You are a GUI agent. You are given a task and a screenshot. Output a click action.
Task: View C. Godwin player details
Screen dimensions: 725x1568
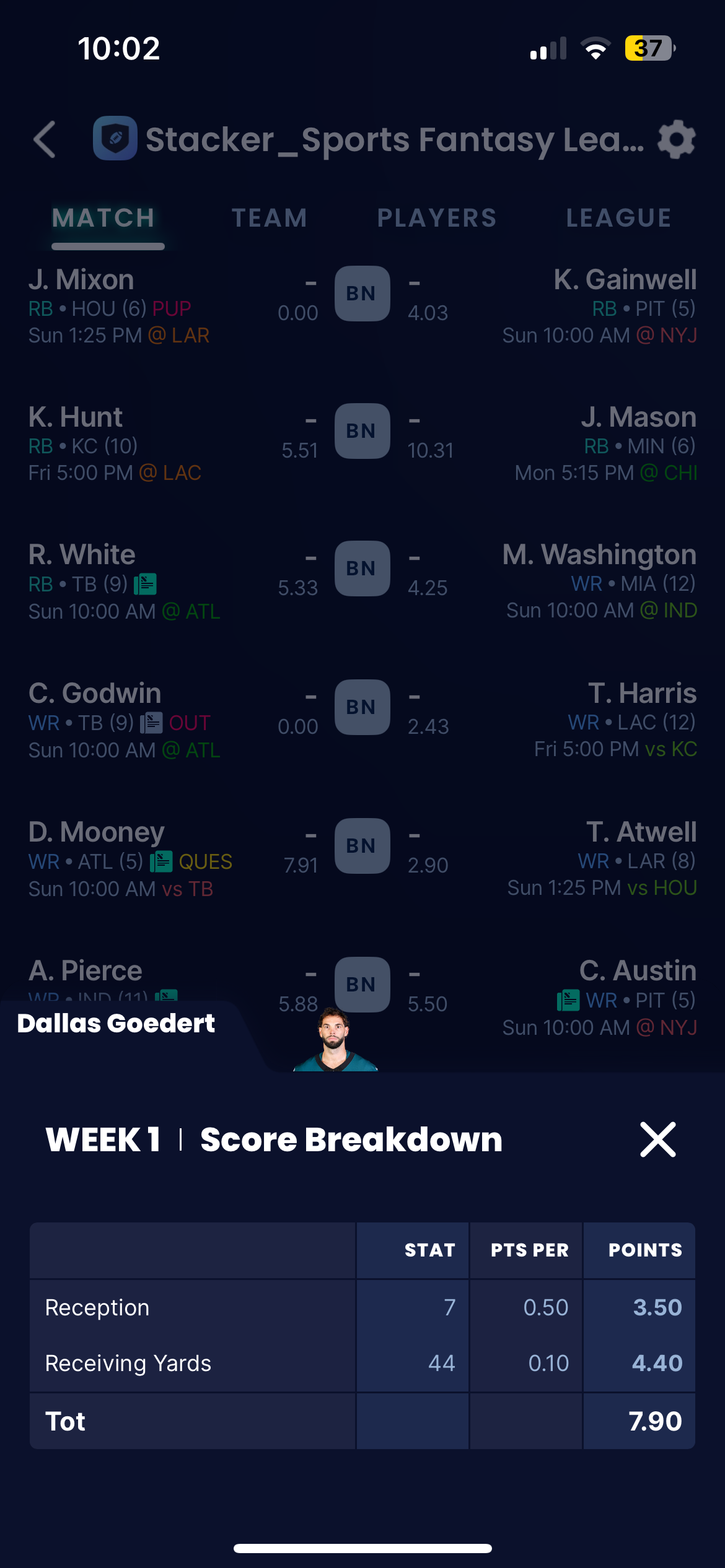95,694
